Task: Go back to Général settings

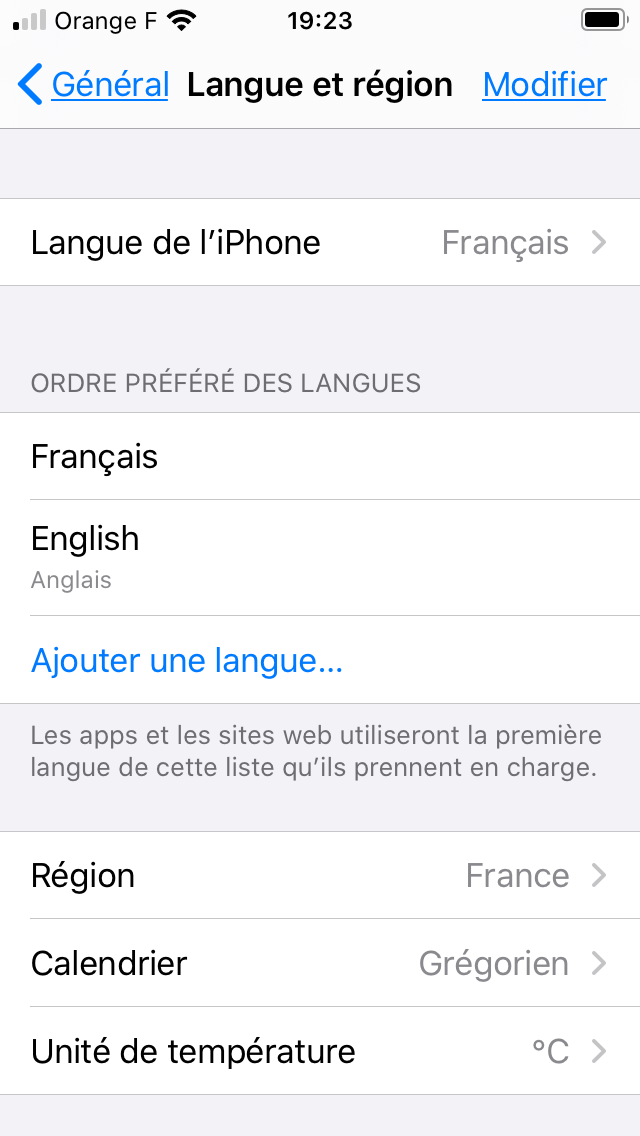Action: pos(93,84)
